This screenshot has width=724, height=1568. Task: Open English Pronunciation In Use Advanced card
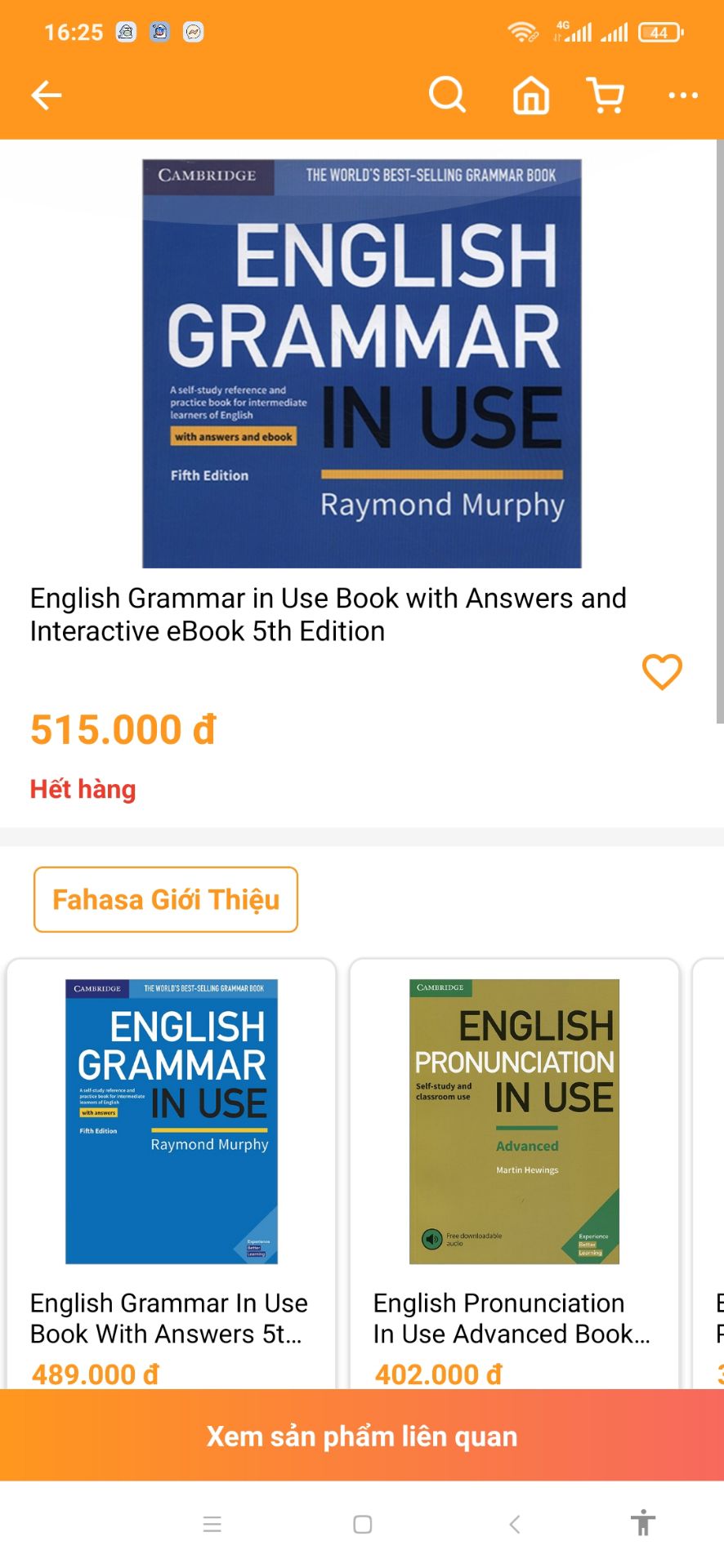pyautogui.click(x=514, y=1168)
